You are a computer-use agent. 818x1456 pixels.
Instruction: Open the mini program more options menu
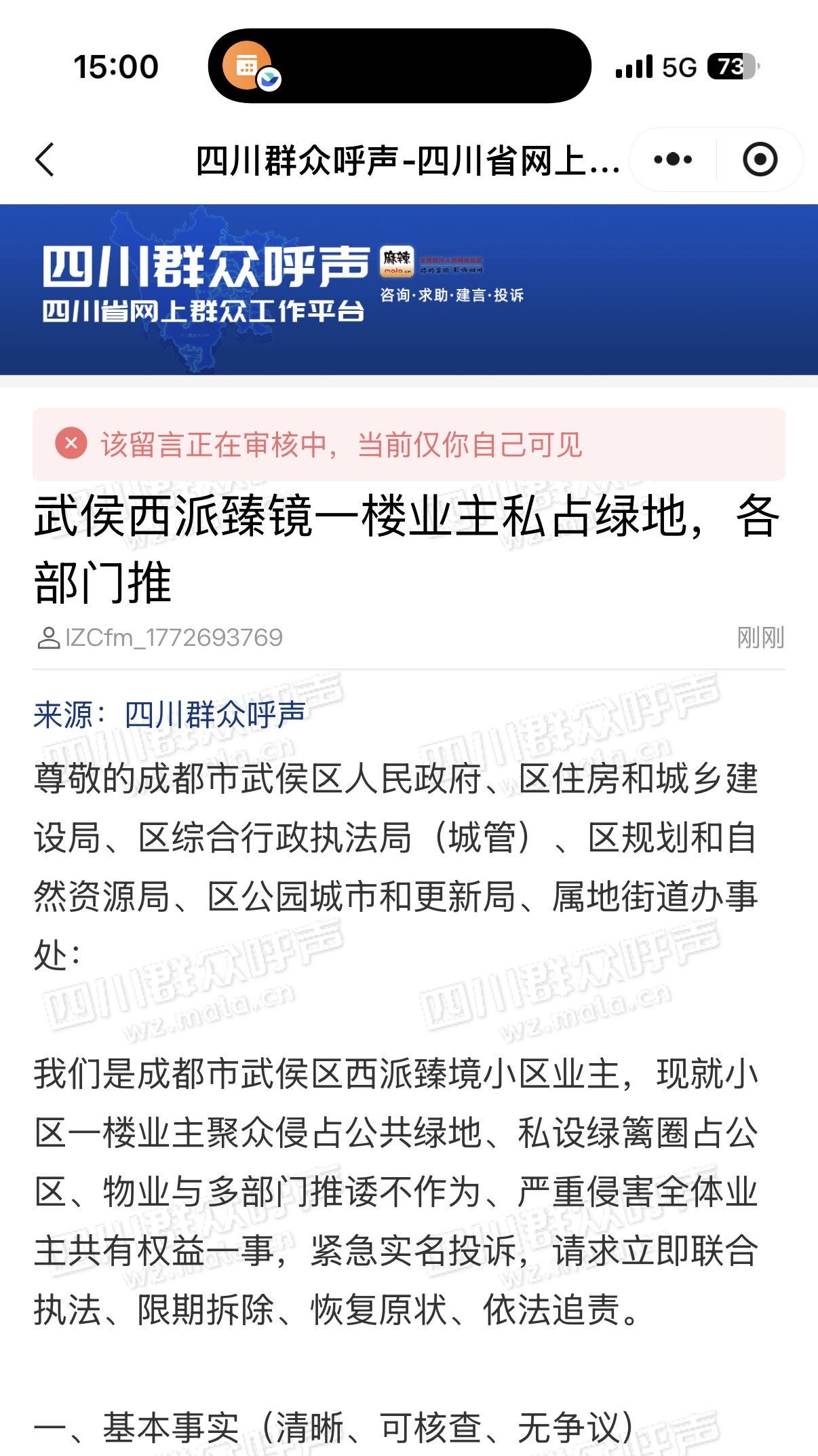click(x=672, y=160)
